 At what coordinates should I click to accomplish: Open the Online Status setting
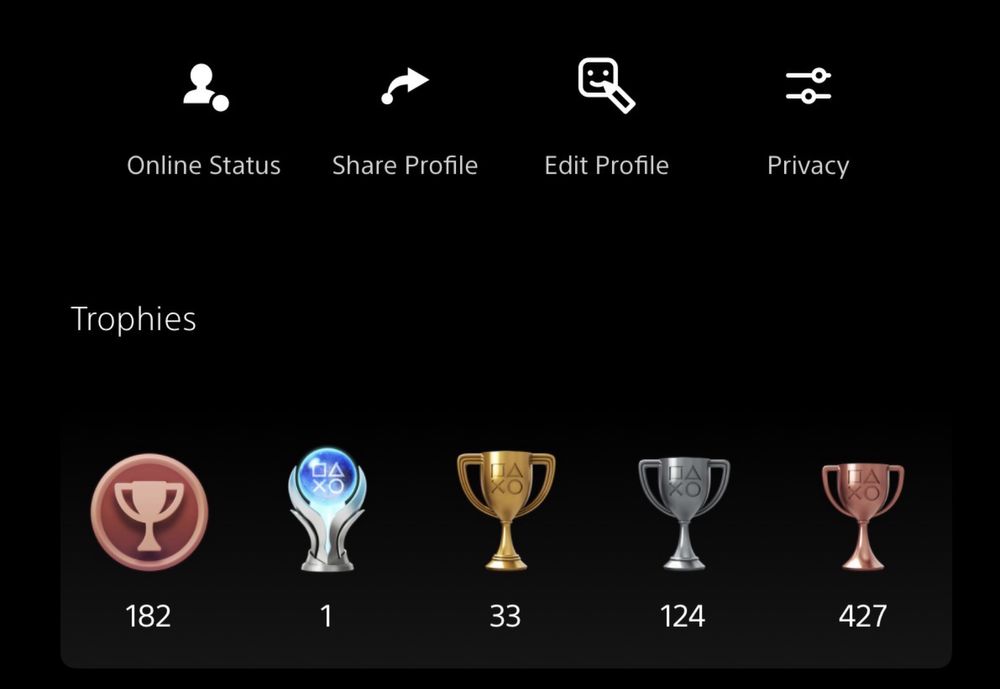point(204,120)
